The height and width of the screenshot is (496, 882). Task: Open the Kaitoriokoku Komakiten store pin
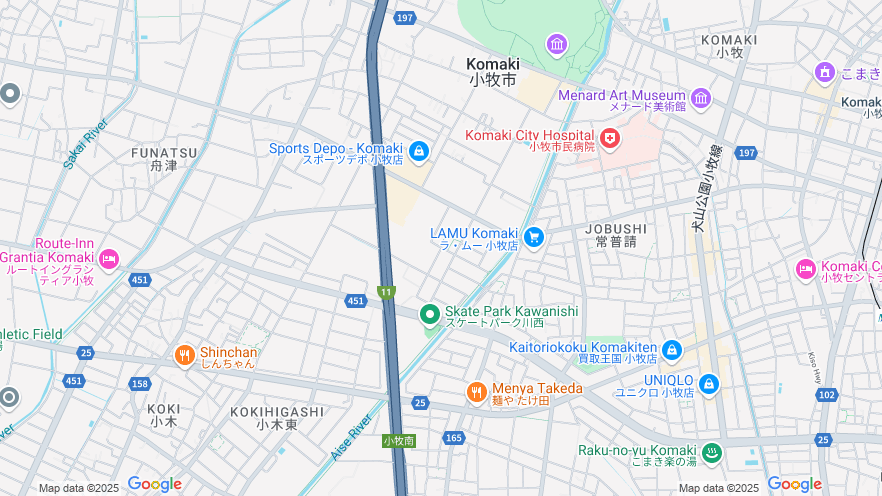click(671, 351)
